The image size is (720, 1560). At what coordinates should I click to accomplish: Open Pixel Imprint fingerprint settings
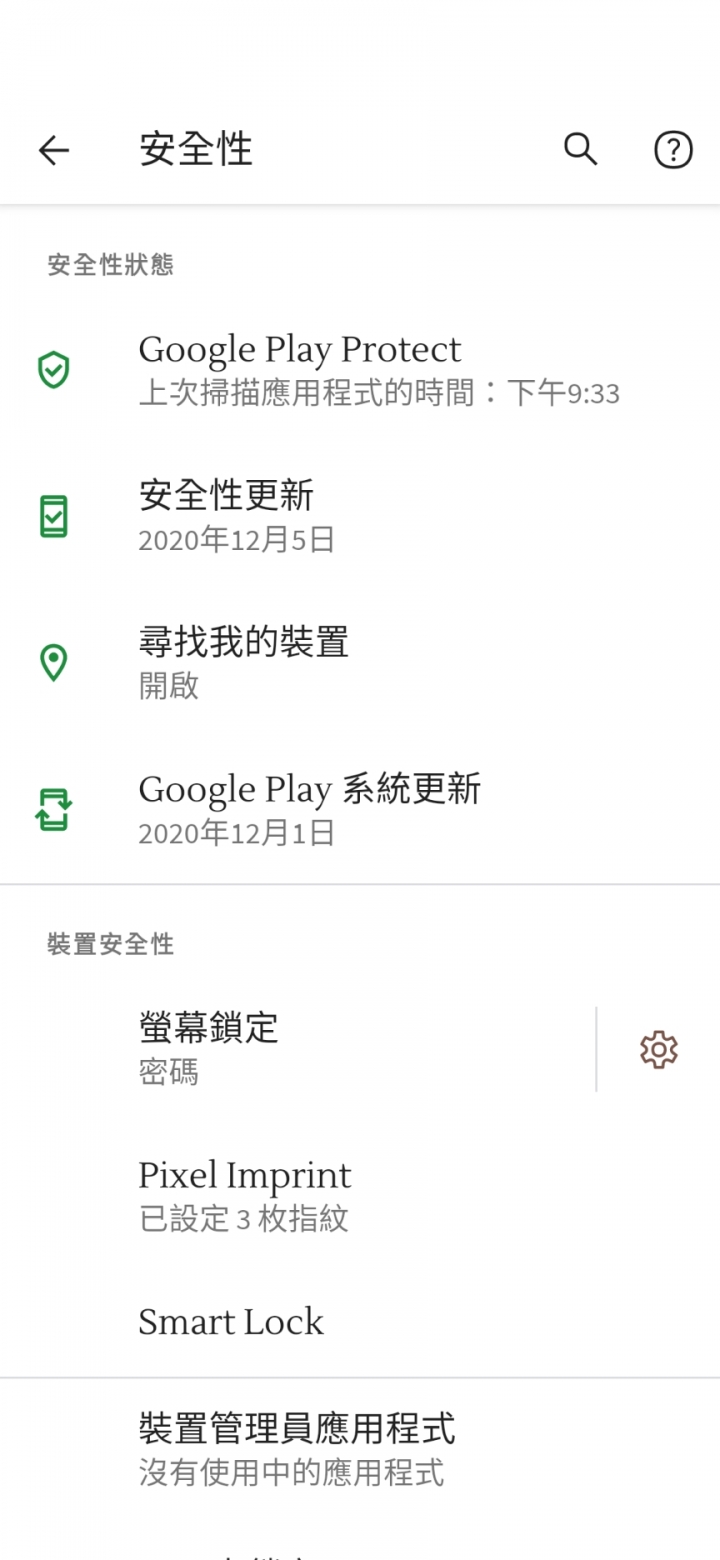(360, 1196)
